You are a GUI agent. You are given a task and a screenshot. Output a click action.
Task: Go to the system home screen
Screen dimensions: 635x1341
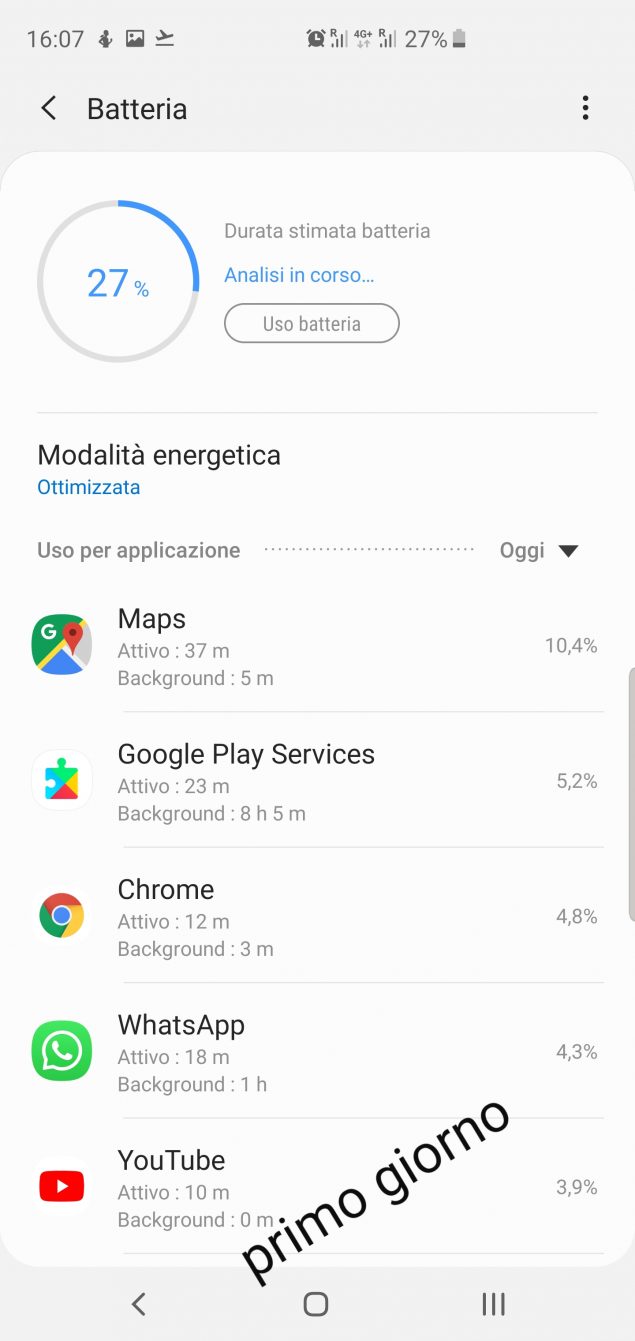pos(316,1303)
